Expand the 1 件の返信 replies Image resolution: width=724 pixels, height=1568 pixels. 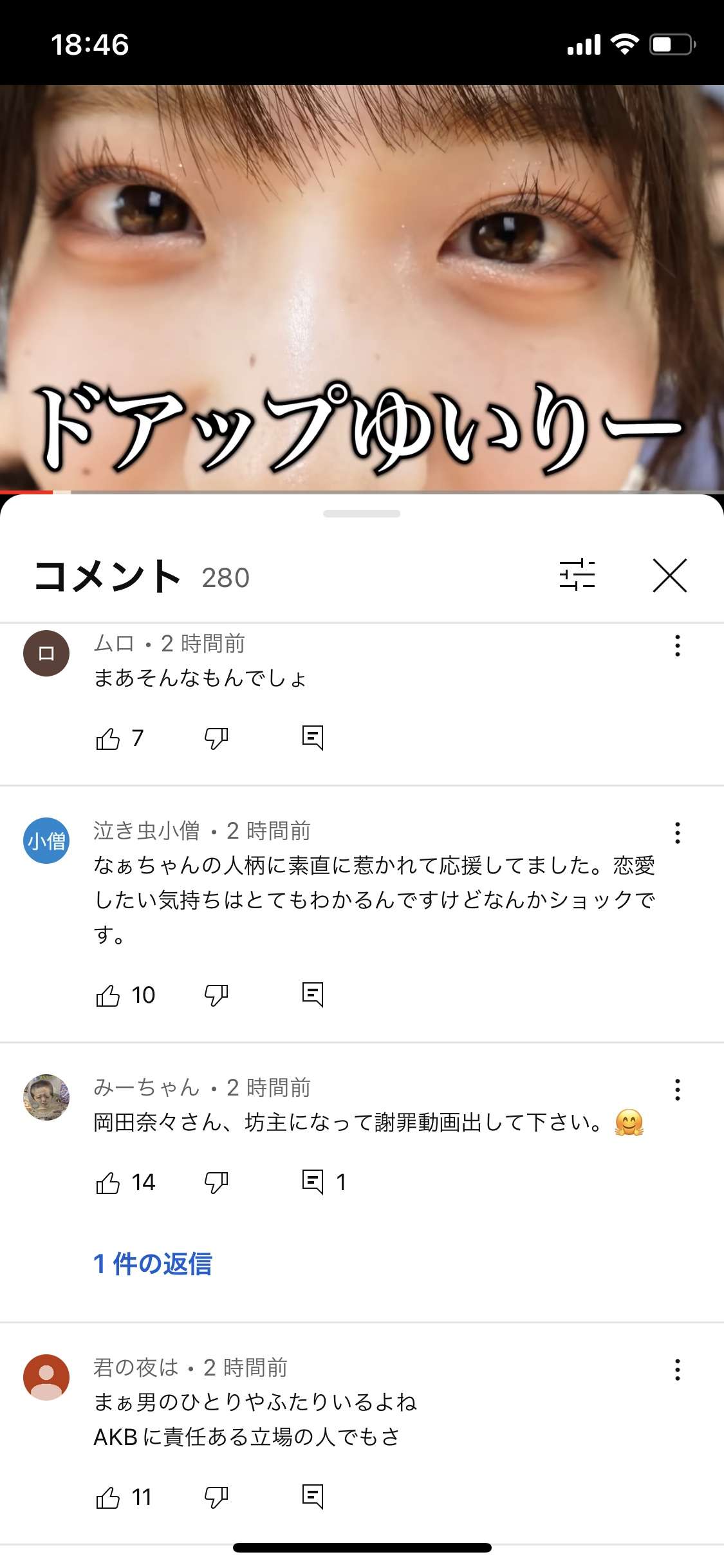point(153,1264)
